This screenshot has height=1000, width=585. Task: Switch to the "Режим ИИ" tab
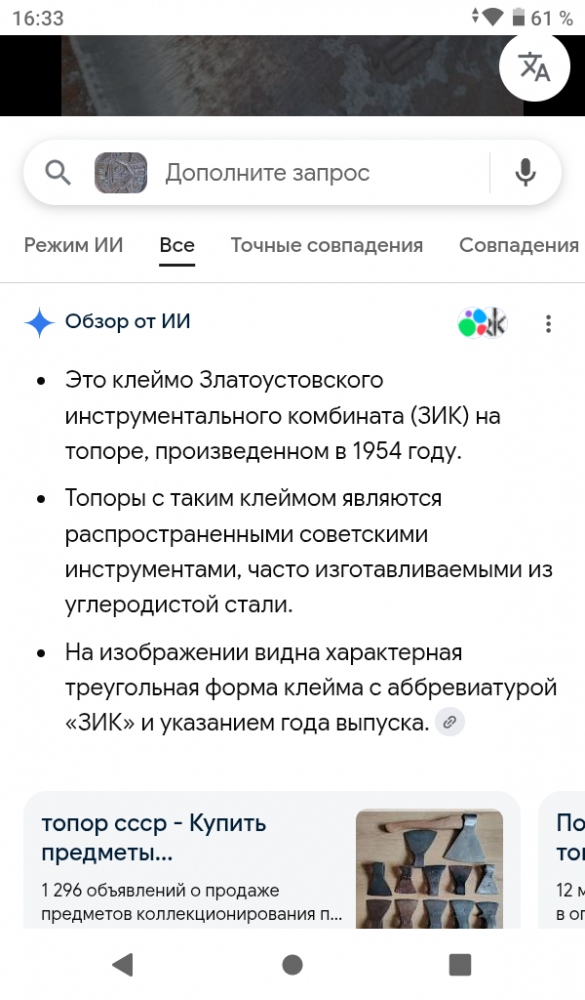(x=73, y=245)
